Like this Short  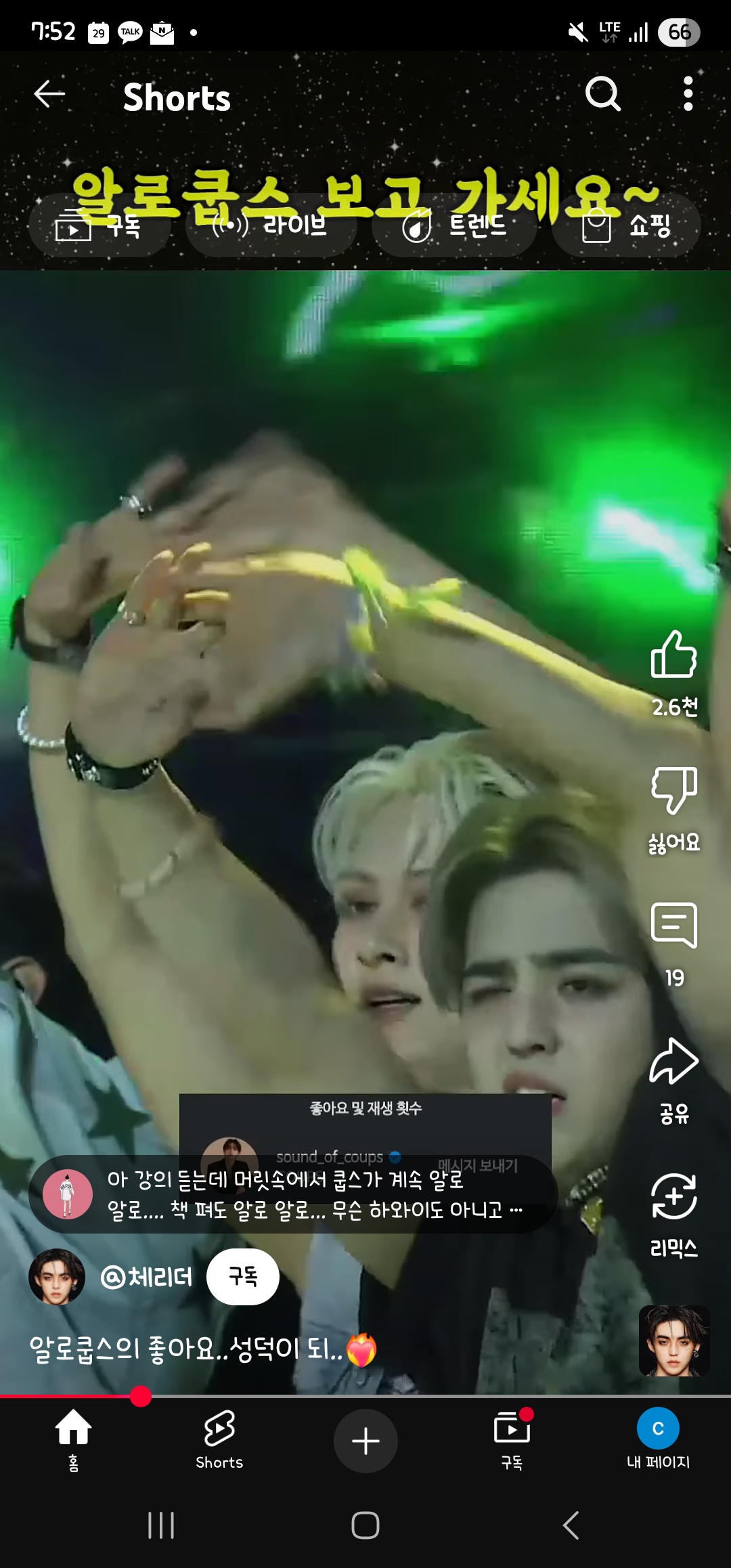(x=673, y=655)
